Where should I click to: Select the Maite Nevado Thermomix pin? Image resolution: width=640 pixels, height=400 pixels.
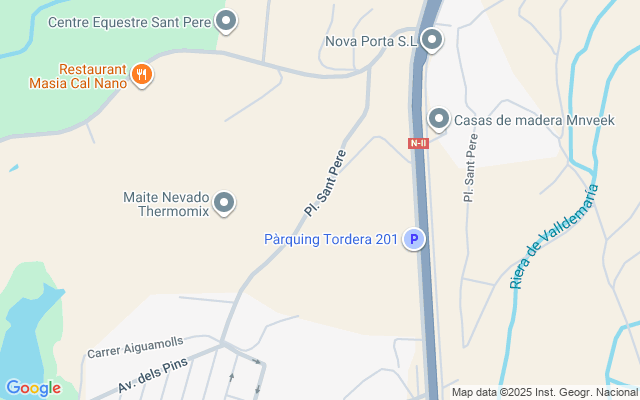(x=226, y=203)
